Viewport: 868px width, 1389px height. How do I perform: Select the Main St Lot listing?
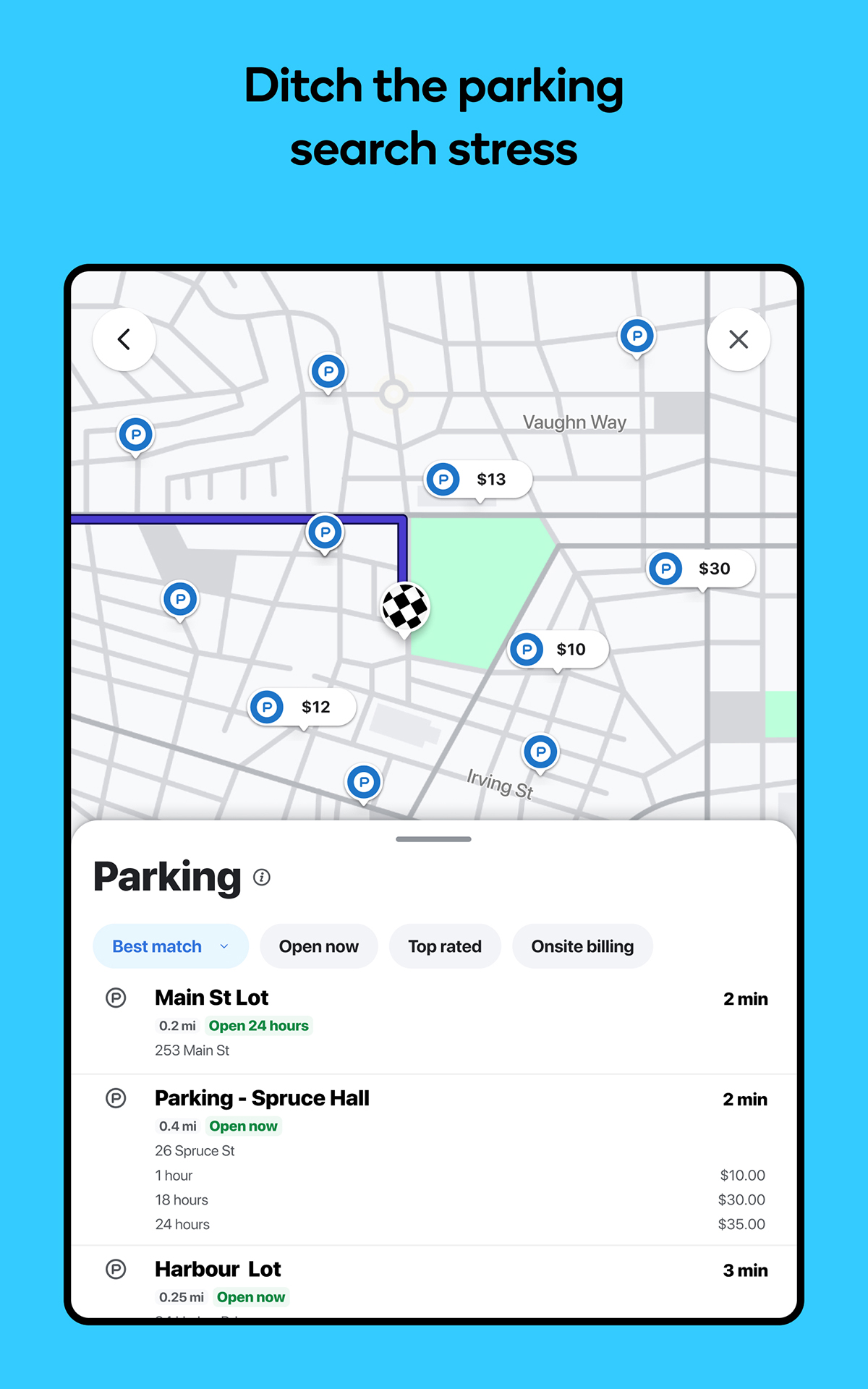tap(211, 998)
